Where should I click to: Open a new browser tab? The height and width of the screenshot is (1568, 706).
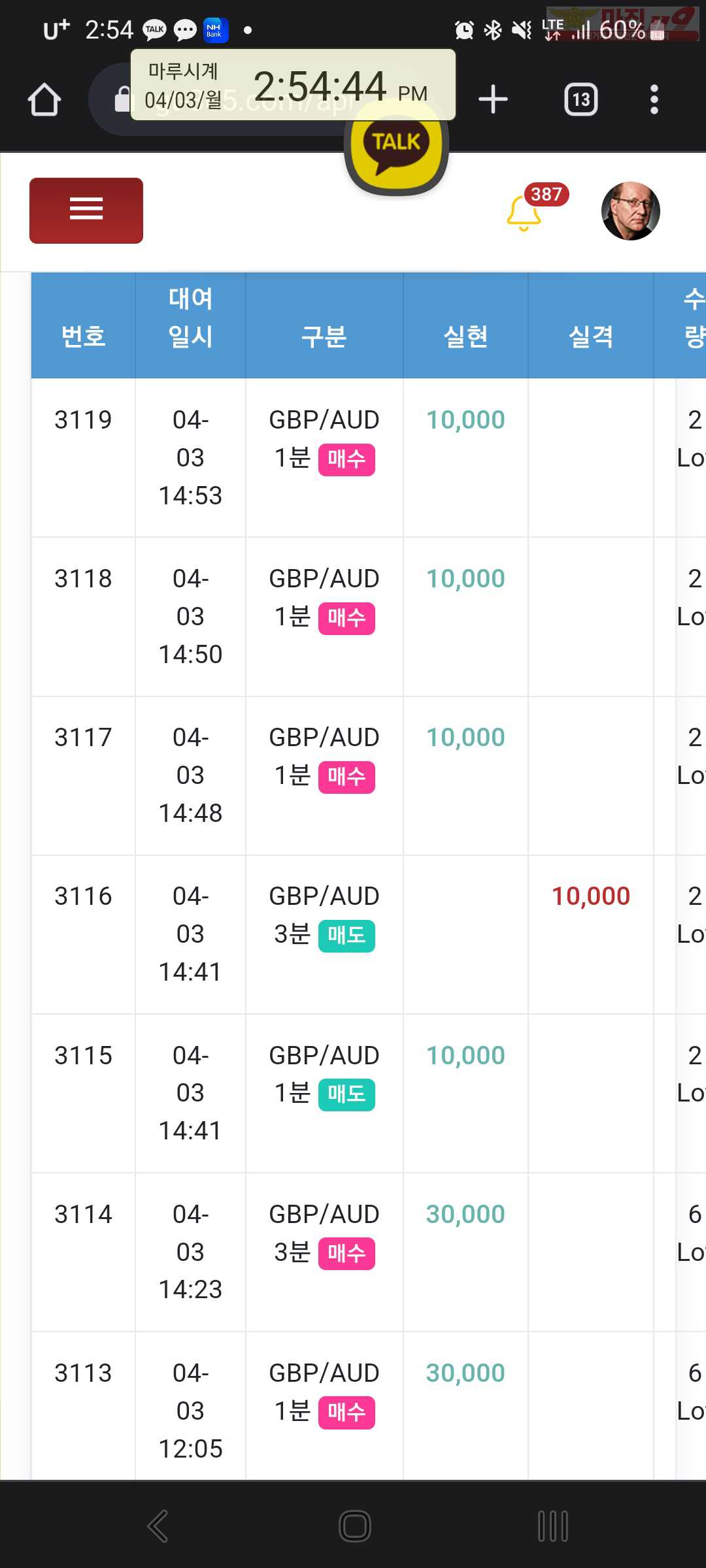tap(493, 99)
